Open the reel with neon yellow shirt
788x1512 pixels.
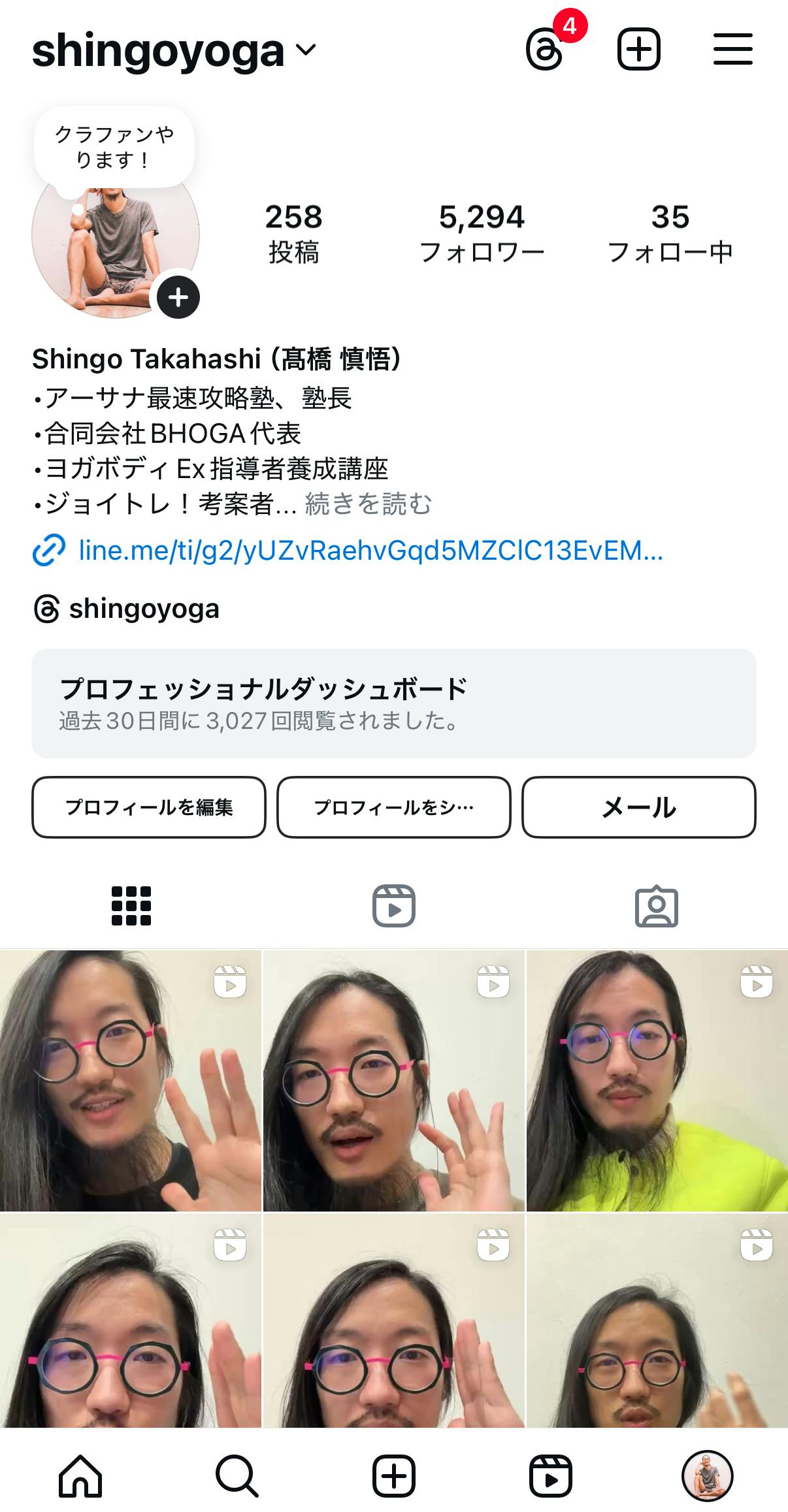click(657, 1080)
